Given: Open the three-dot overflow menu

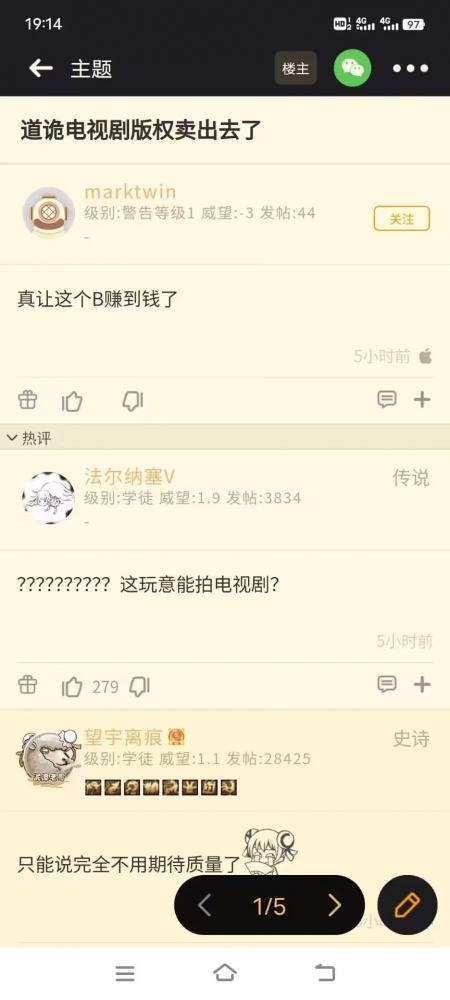Looking at the screenshot, I should point(410,68).
